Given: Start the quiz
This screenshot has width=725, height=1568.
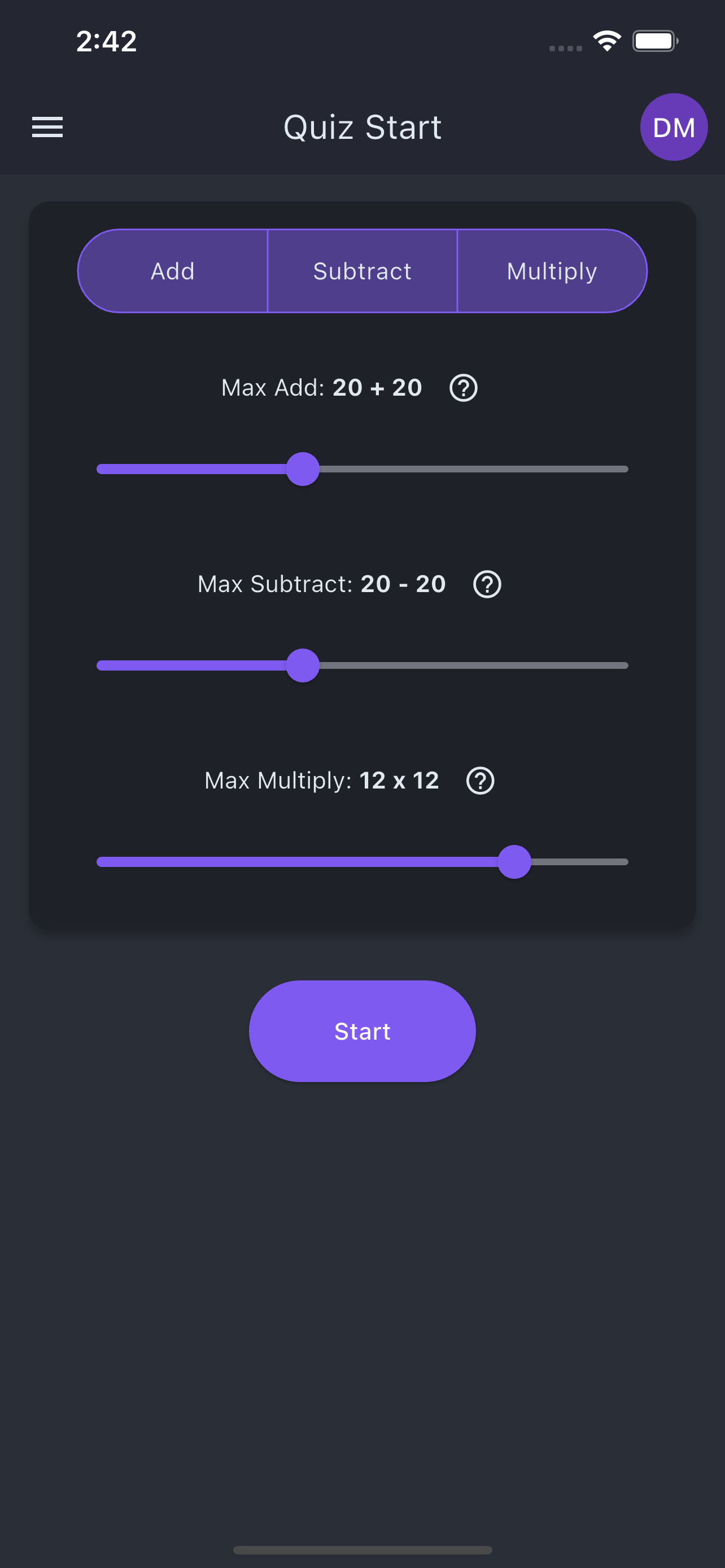Looking at the screenshot, I should click(x=362, y=1031).
